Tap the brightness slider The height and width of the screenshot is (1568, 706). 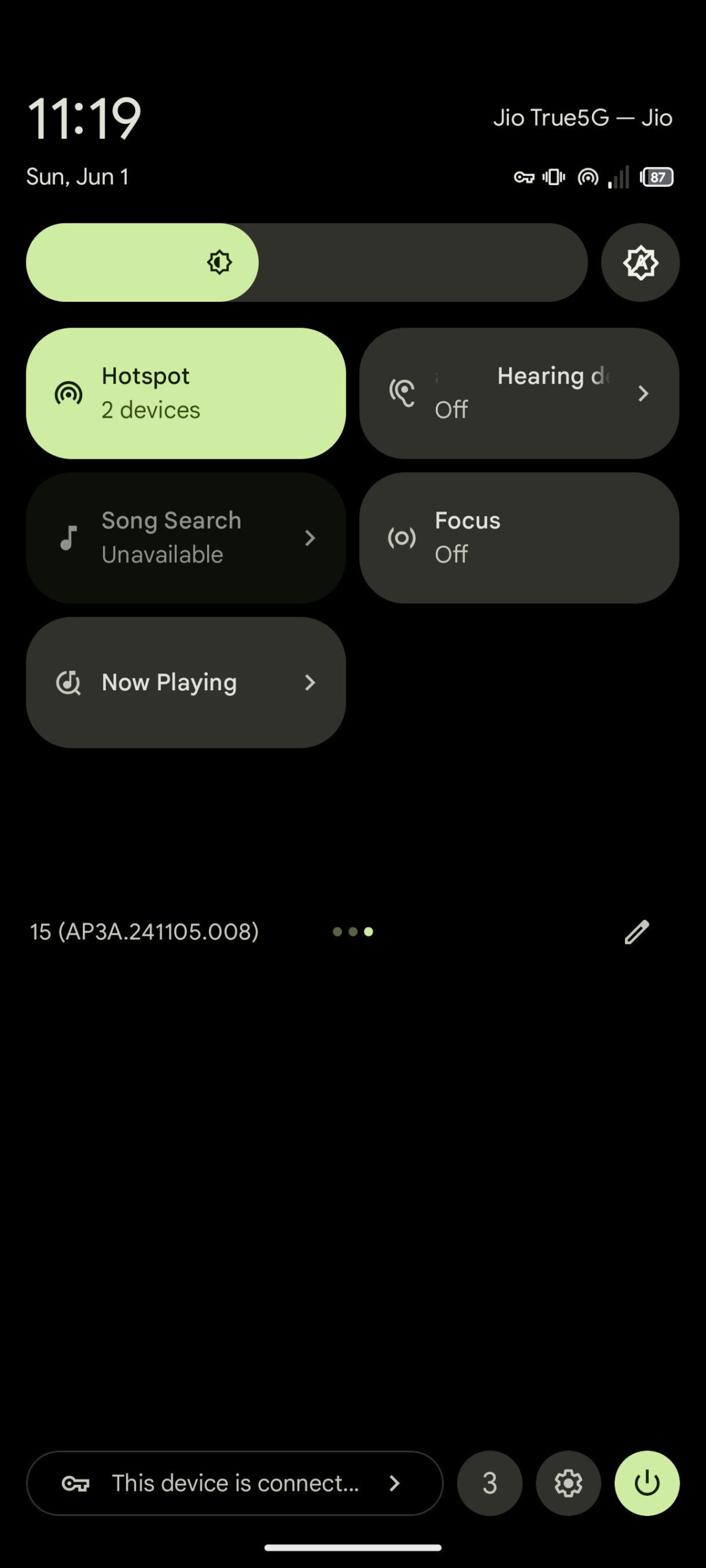[306, 262]
